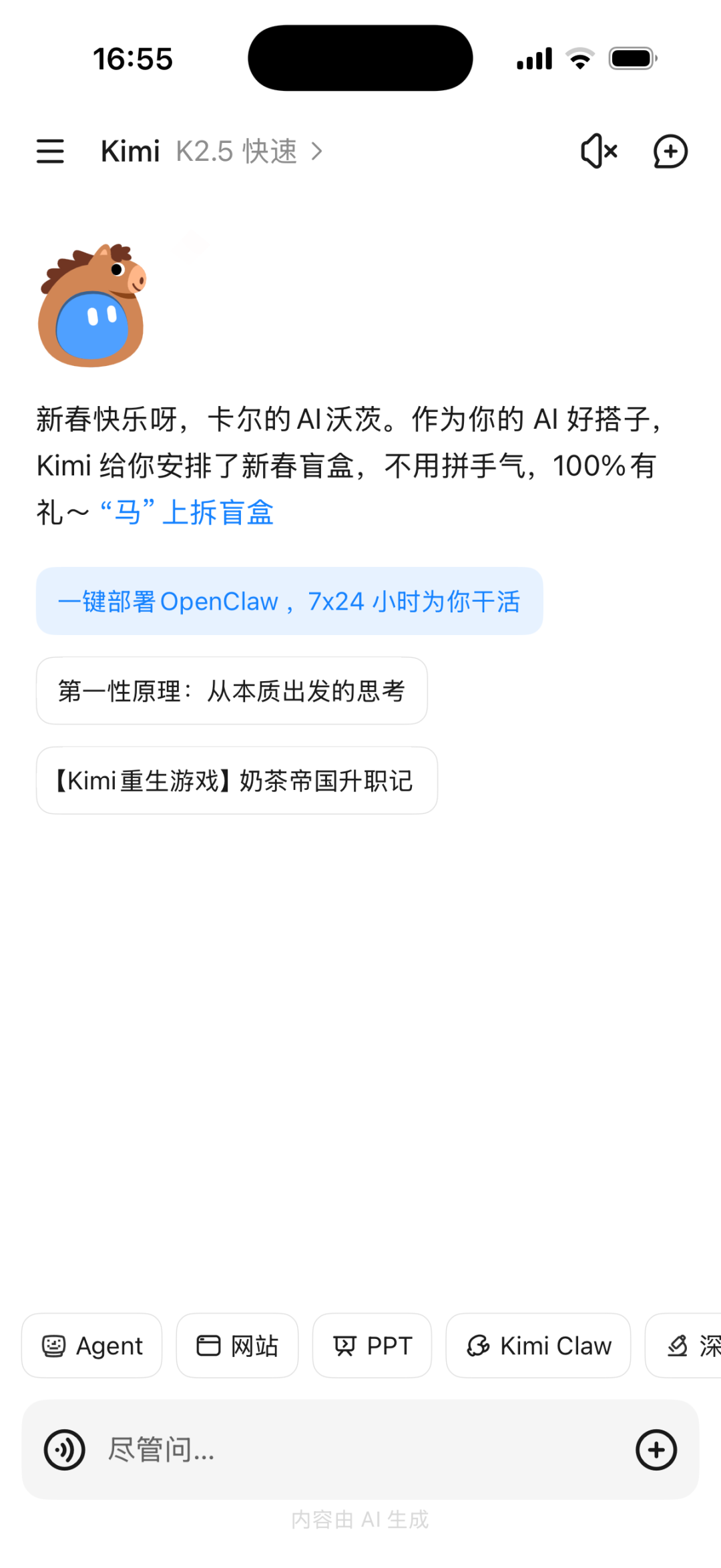
Task: Switch to the Agent tab
Action: click(x=91, y=1346)
